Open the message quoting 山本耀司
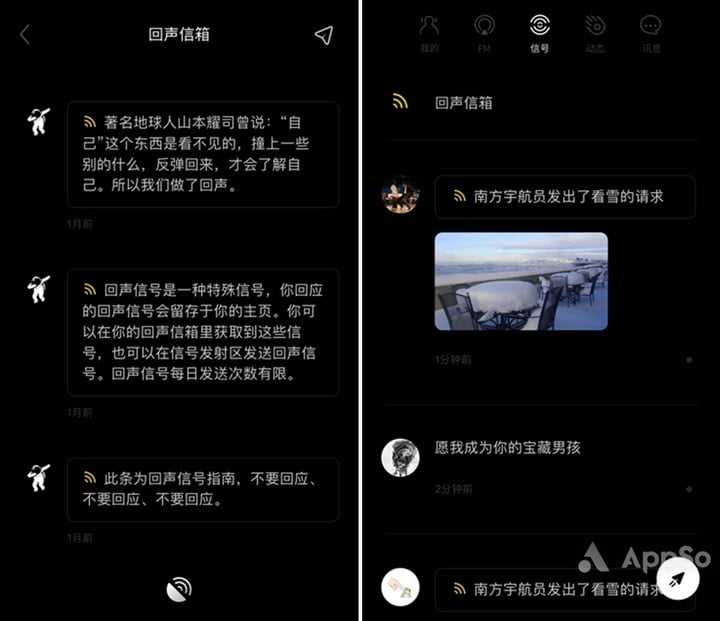 click(203, 154)
